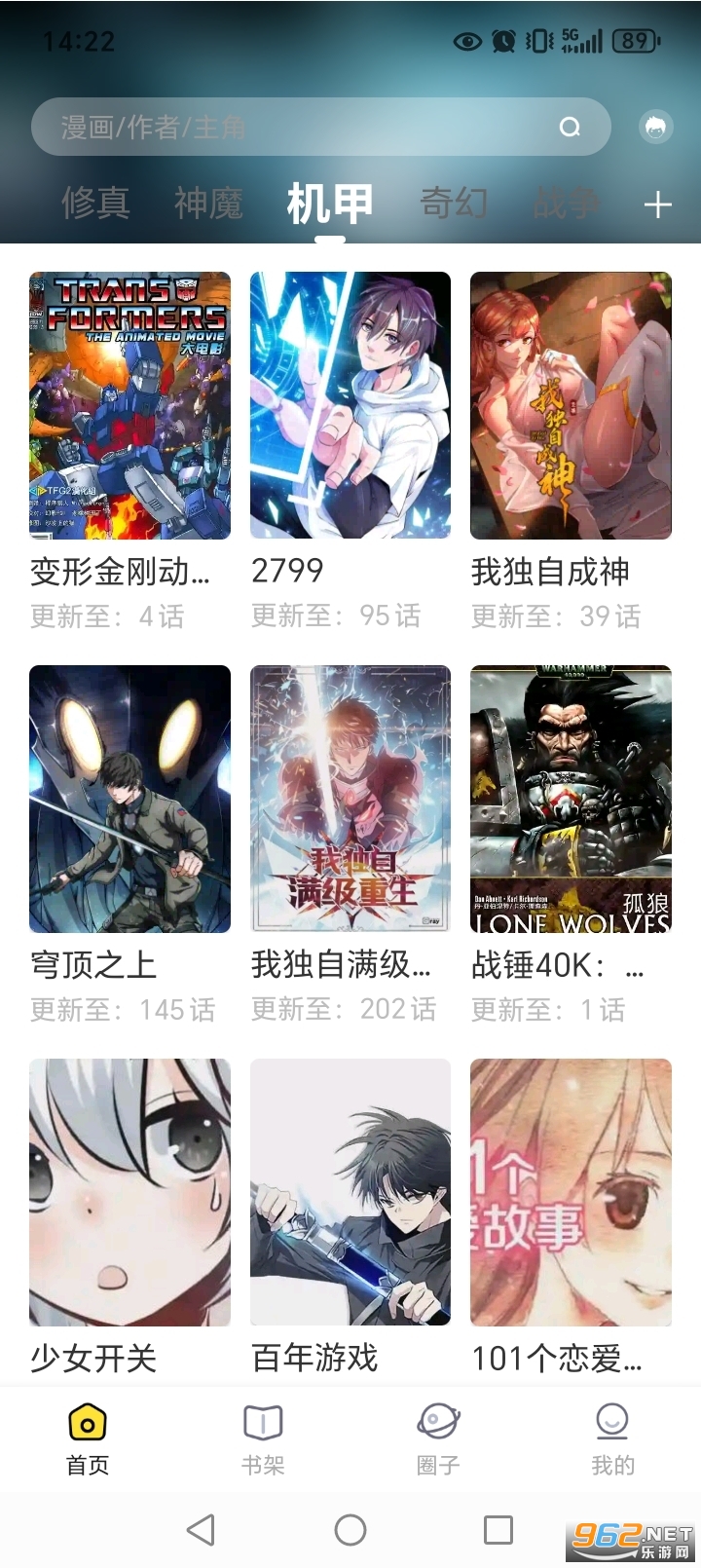The width and height of the screenshot is (701, 1568).
Task: Switch to the 奇幻 category tab
Action: pos(453,205)
